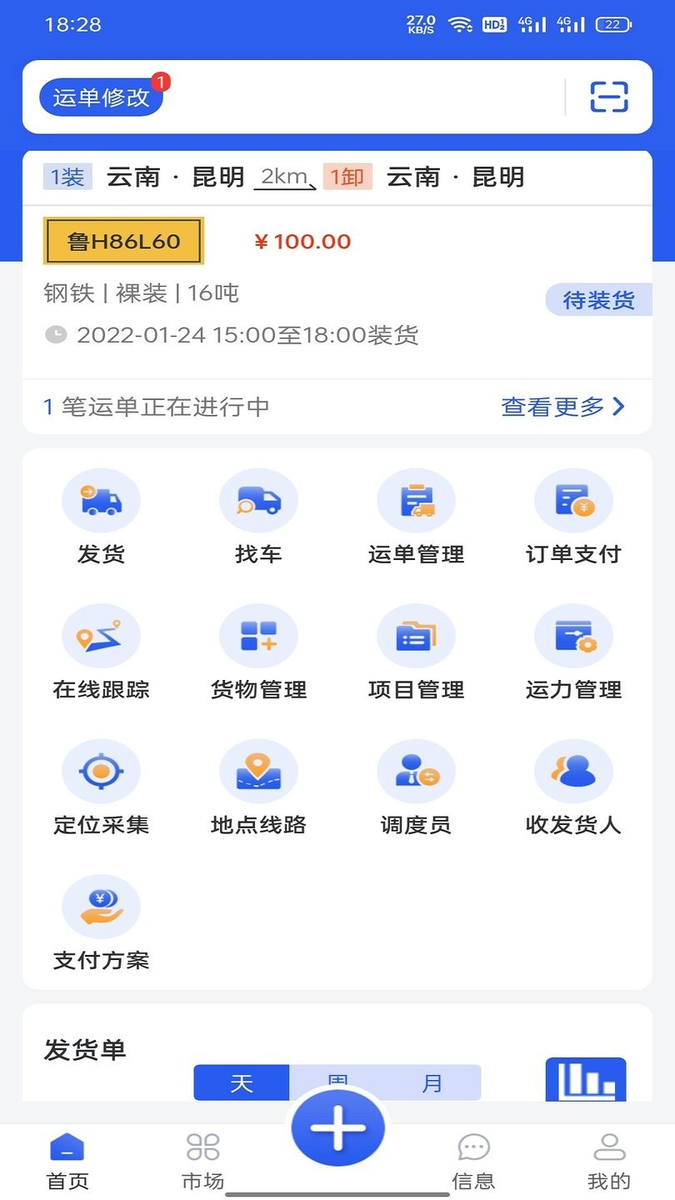Switch to the 市场 tab
The width and height of the screenshot is (675, 1200).
pyautogui.click(x=203, y=1162)
